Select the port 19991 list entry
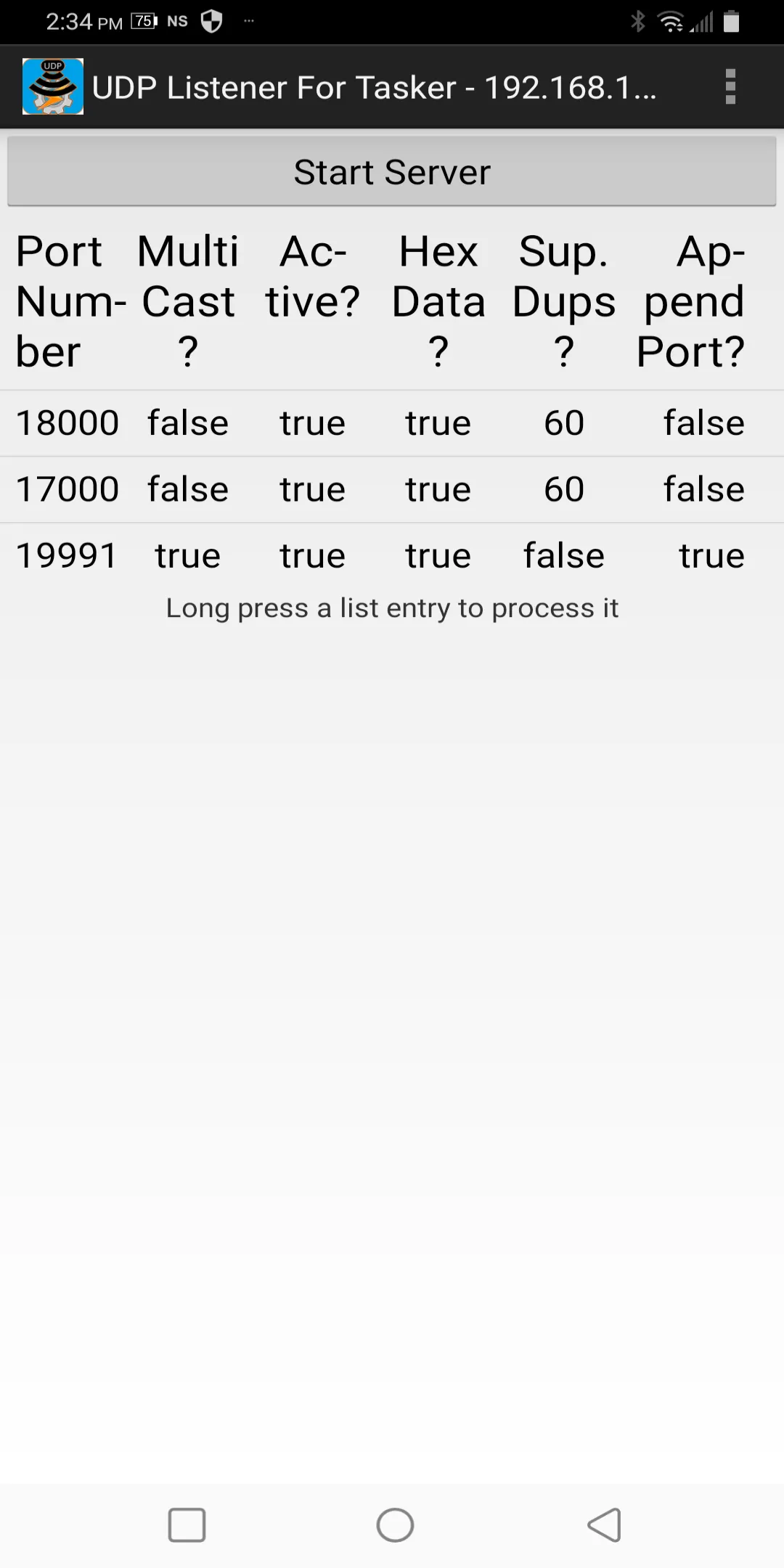This screenshot has width=784, height=1568. point(392,556)
